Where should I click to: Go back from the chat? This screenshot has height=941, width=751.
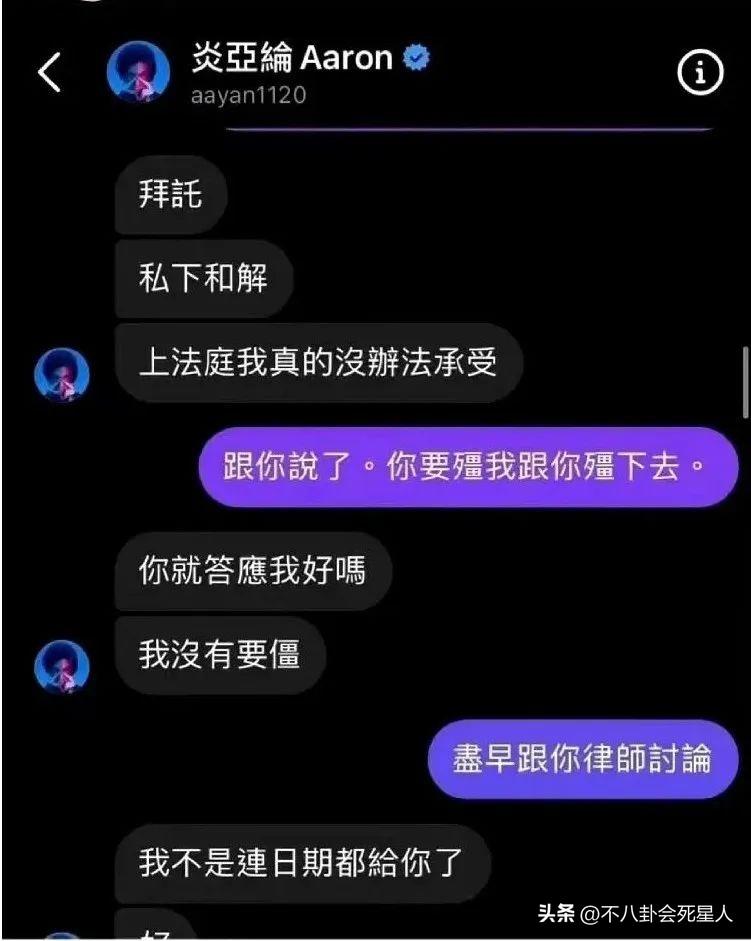tap(48, 73)
